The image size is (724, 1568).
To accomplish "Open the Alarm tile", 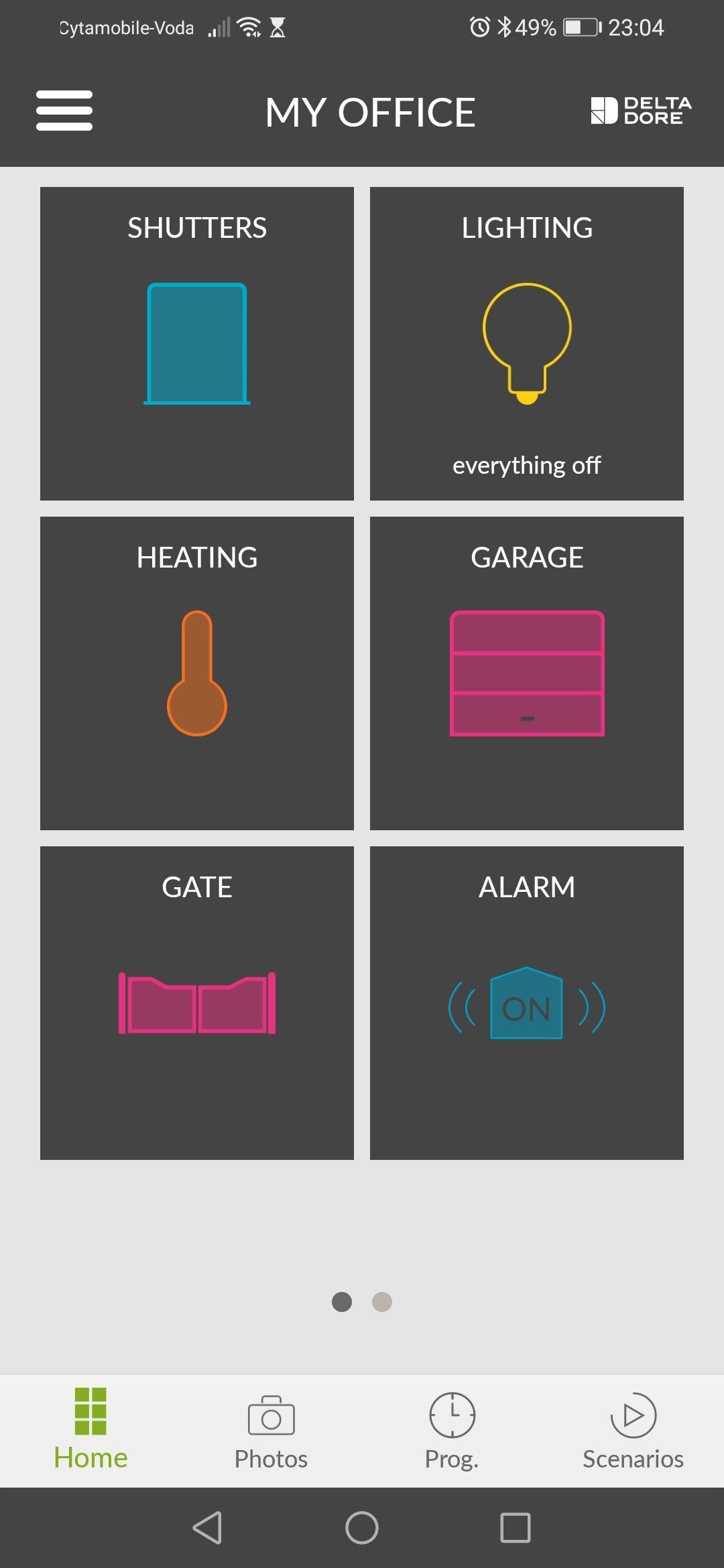I will (527, 1002).
